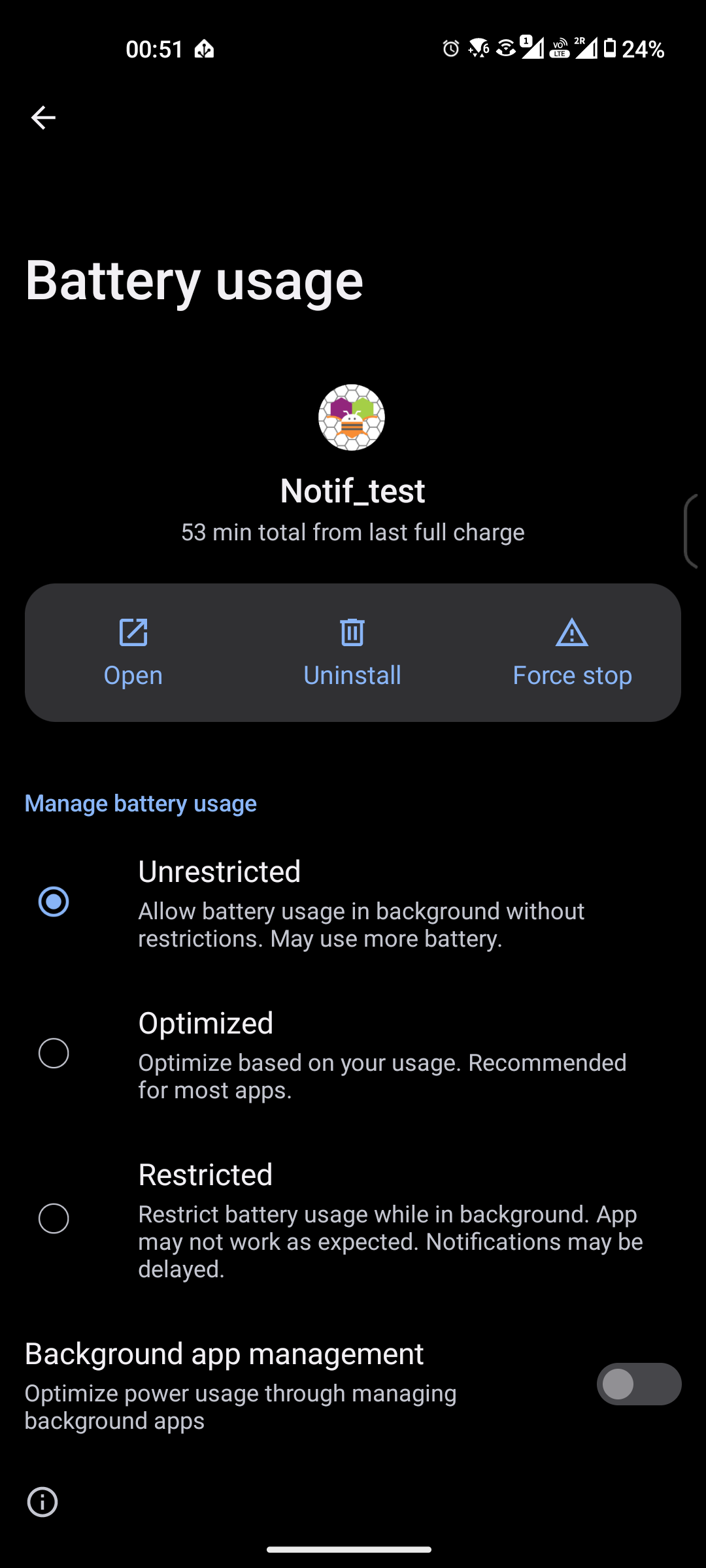
Task: Tap the Notif_test app icon
Action: click(352, 417)
